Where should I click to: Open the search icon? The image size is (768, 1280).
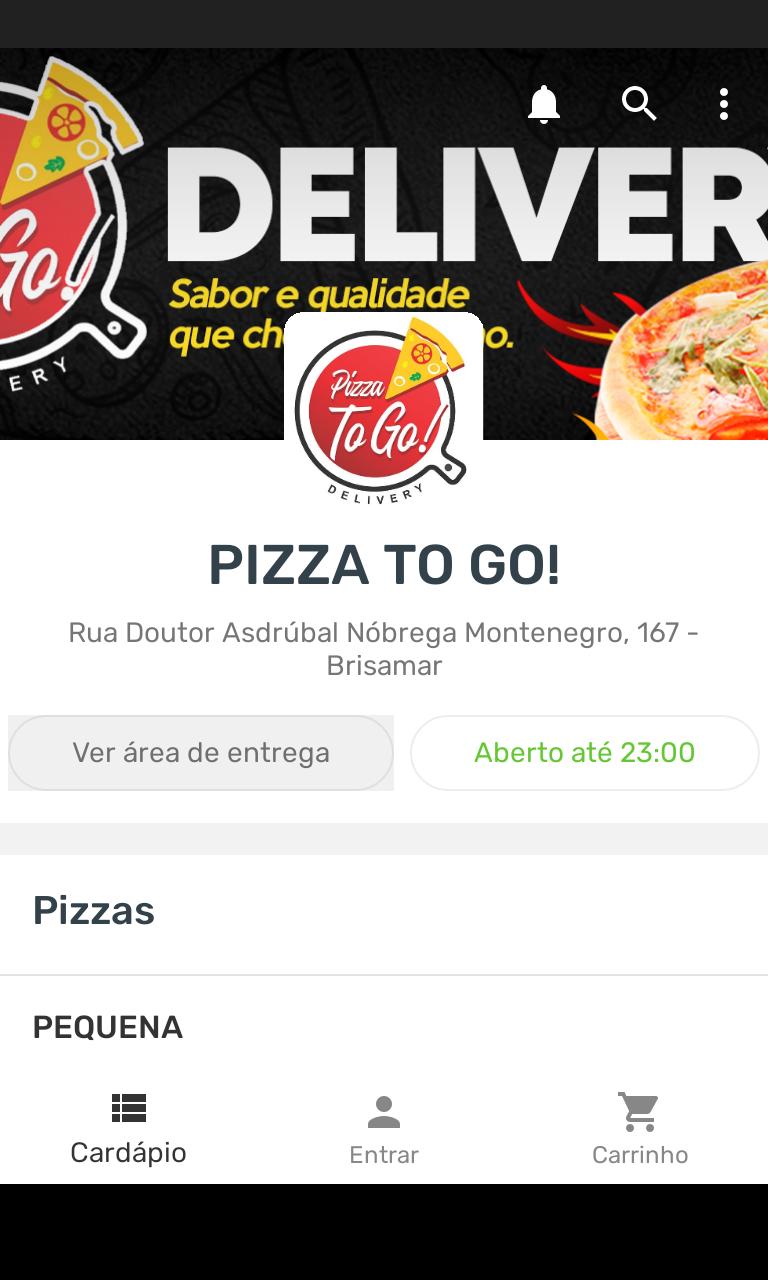pos(639,103)
